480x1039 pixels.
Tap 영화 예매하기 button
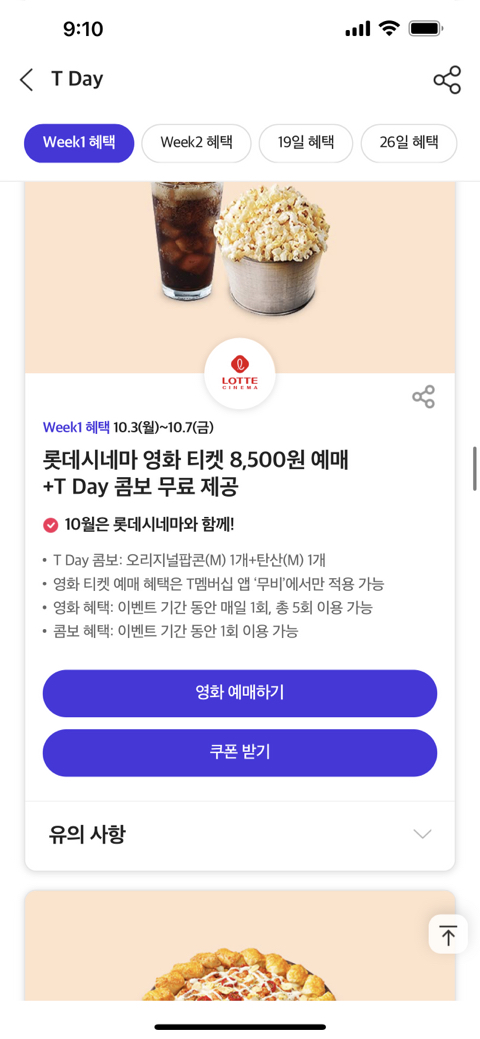240,693
